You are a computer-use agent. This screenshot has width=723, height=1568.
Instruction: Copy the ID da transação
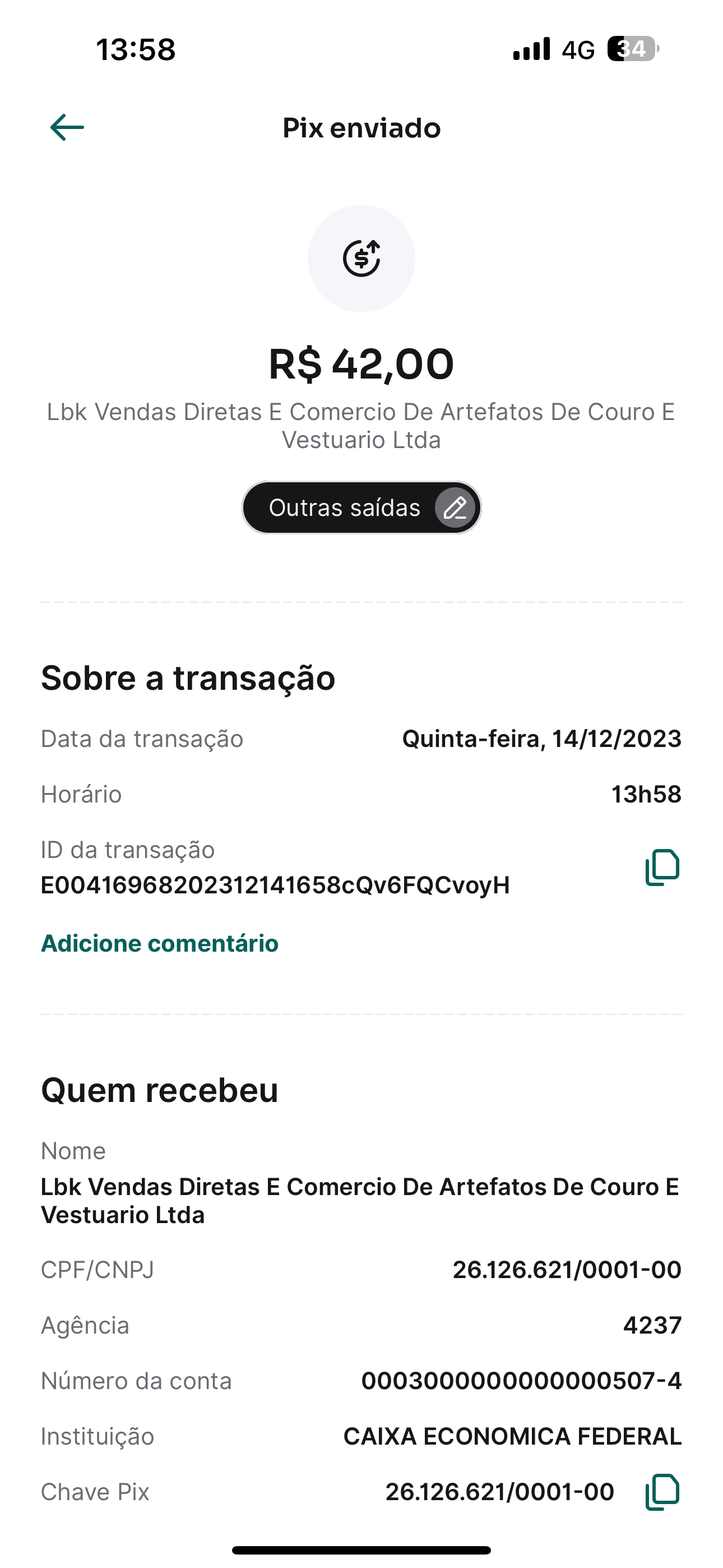tap(661, 867)
